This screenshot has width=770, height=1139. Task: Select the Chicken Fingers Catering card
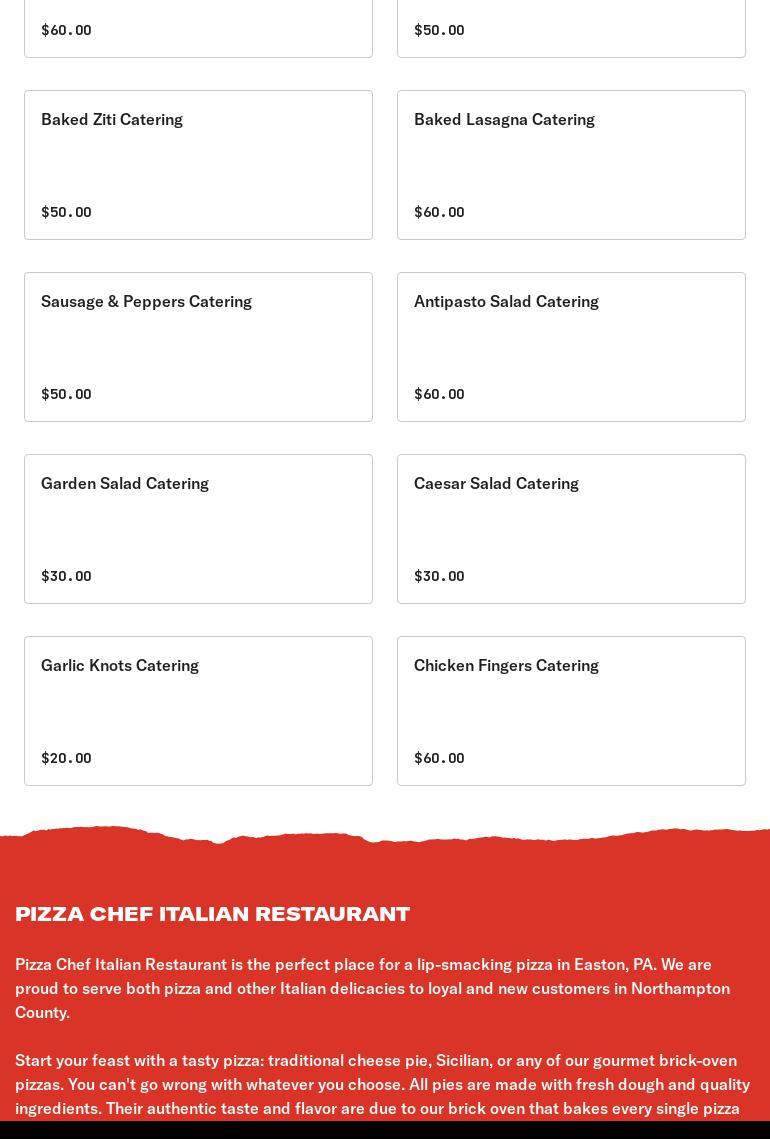point(571,711)
